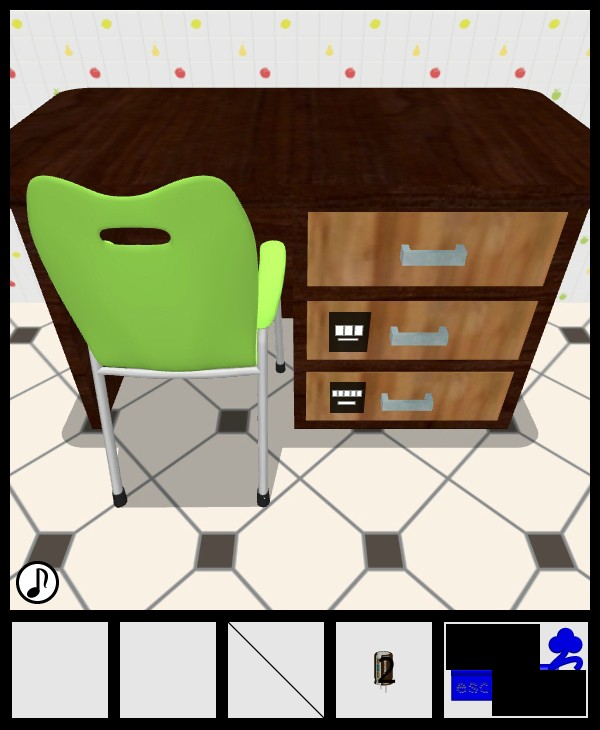600x730 pixels.
Task: Toggle the music note sound button
Action: (x=37, y=582)
